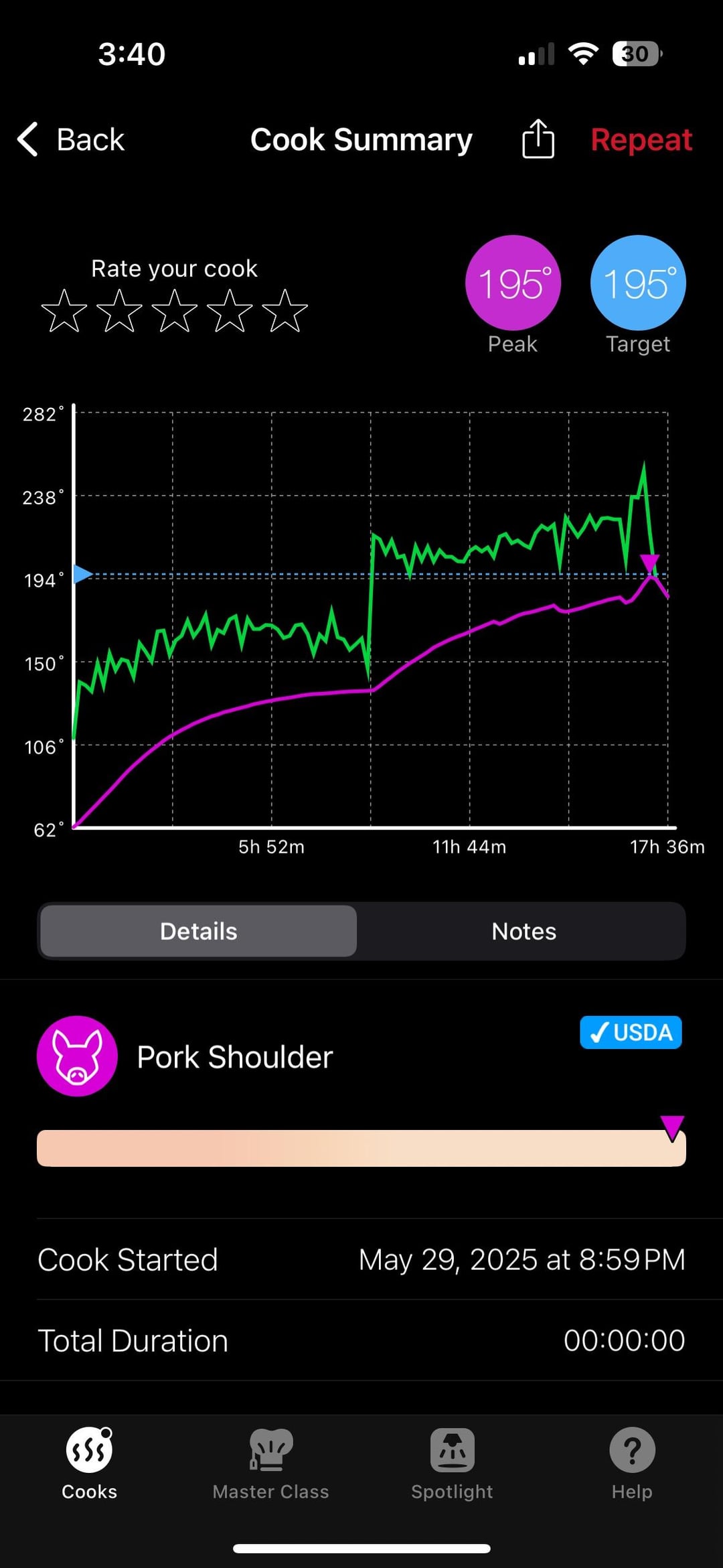Give the cook five stars

pos(285,311)
